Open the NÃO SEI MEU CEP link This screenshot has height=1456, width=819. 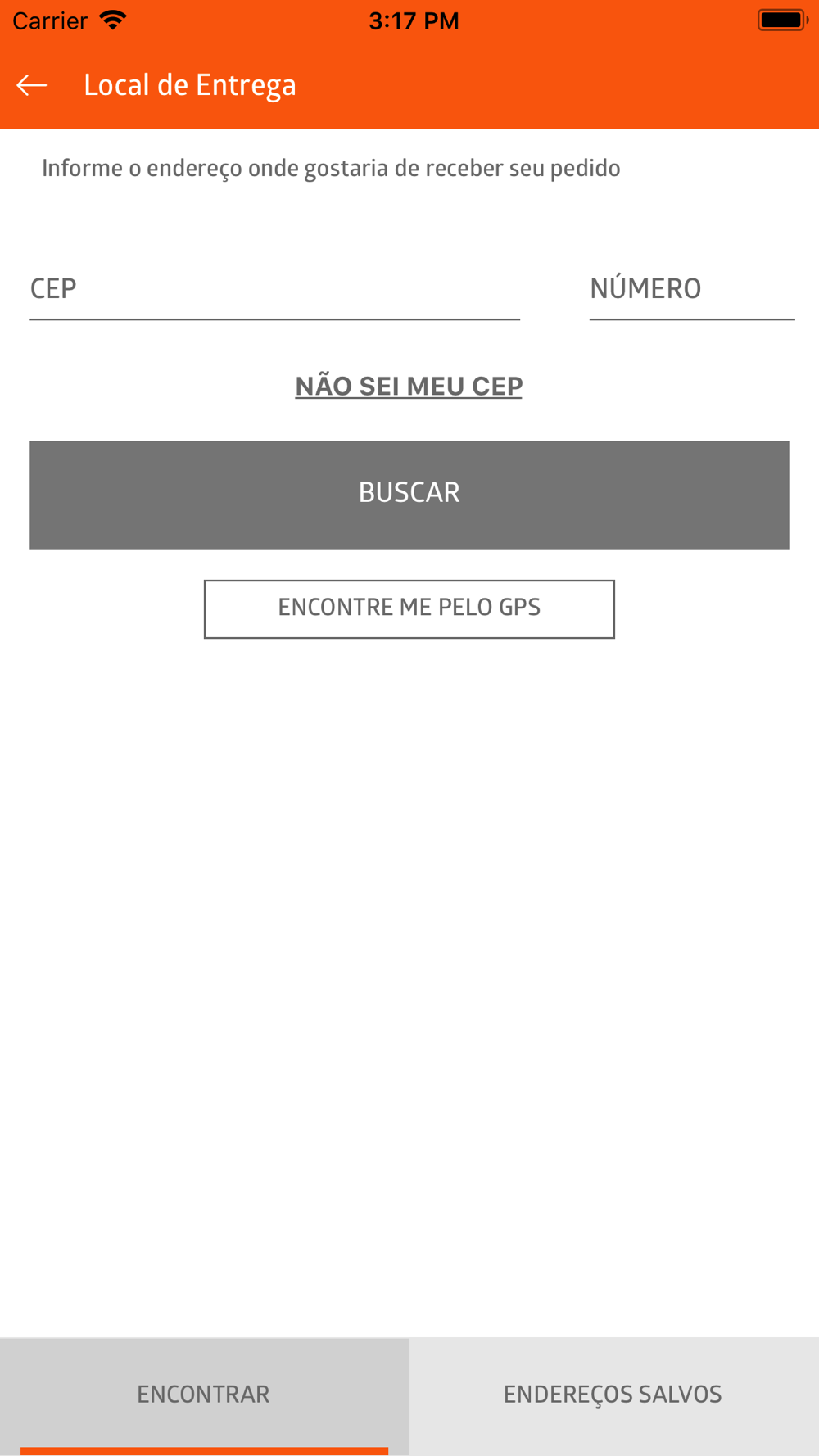[409, 386]
